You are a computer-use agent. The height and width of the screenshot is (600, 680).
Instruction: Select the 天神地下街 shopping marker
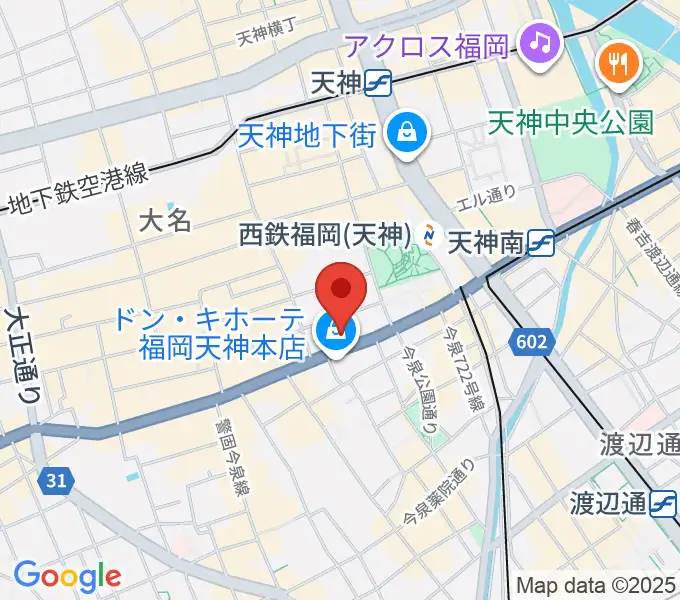pyautogui.click(x=409, y=131)
